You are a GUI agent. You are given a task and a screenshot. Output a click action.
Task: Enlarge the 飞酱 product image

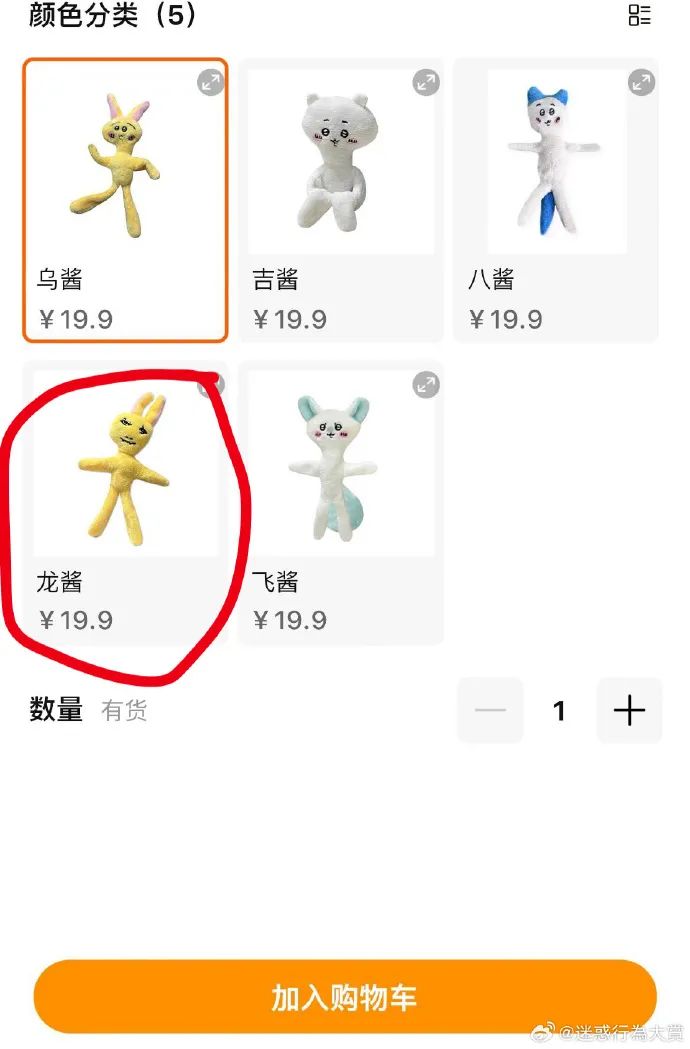[426, 385]
